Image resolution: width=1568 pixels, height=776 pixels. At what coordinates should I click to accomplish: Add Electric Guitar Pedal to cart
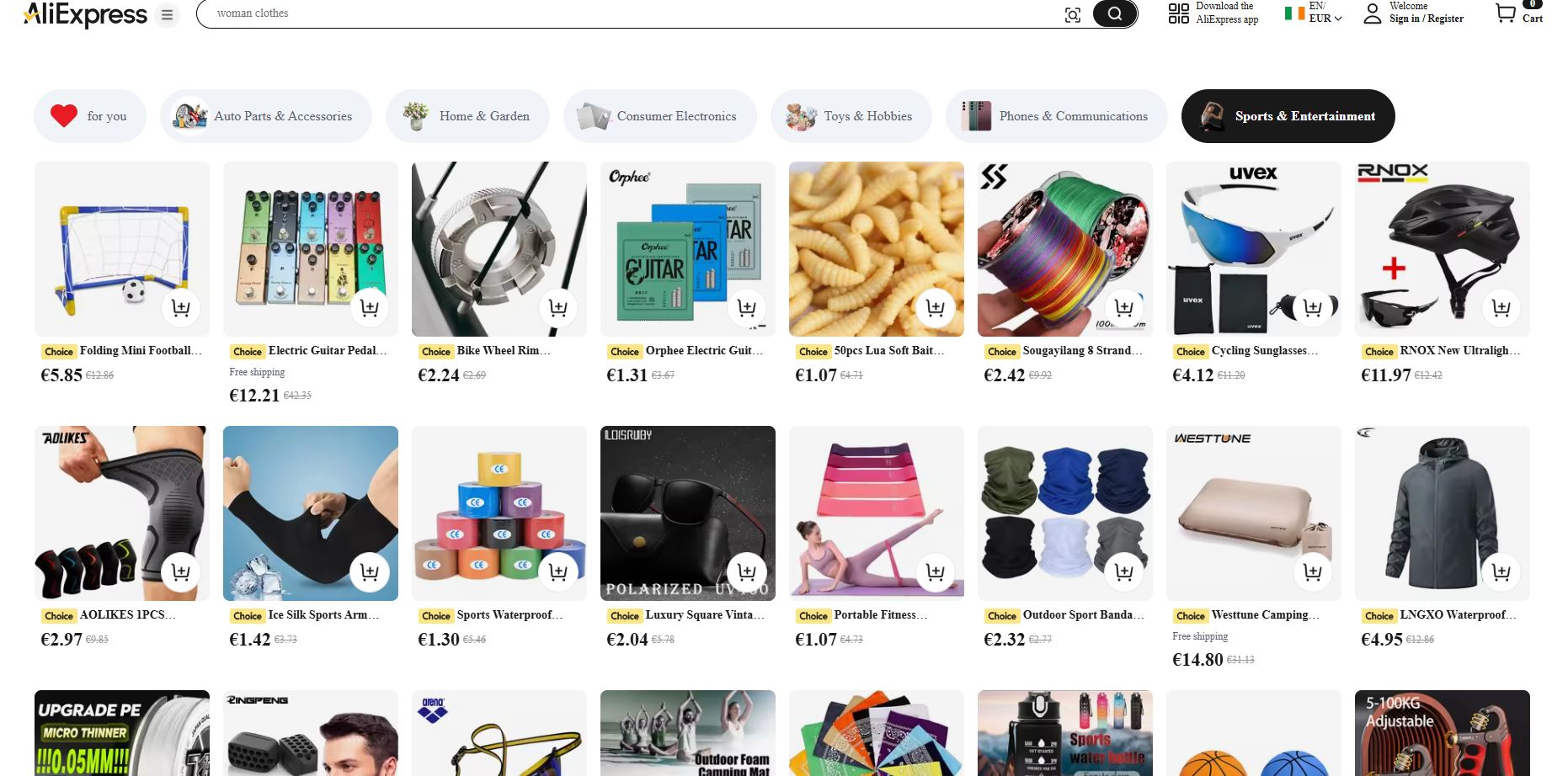[369, 308]
